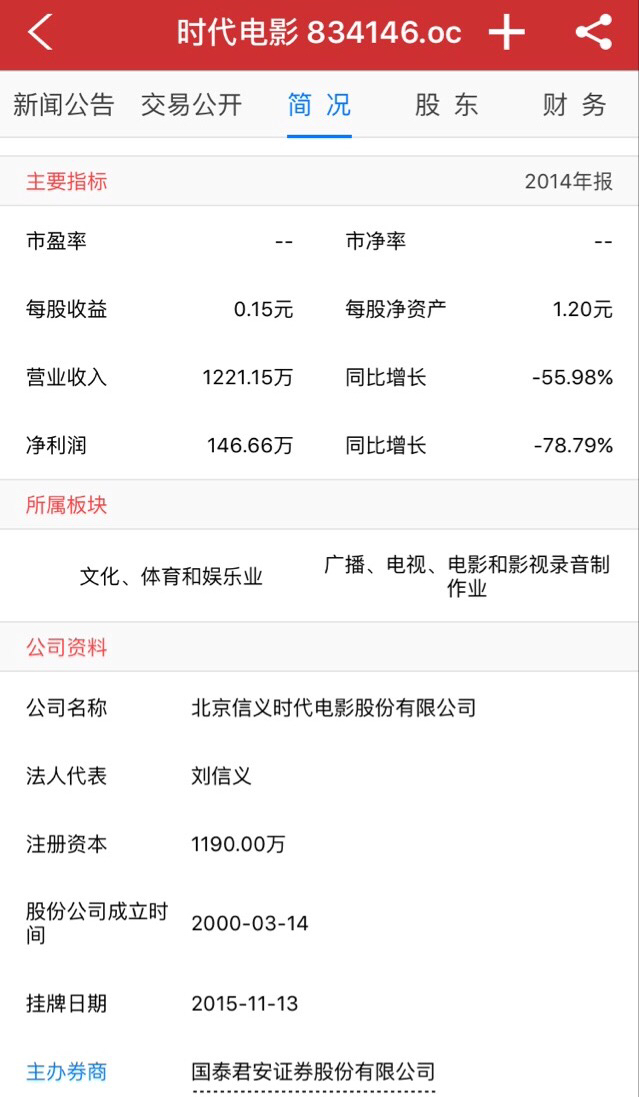Go back using the top-left arrow
Image resolution: width=639 pixels, height=1097 pixels.
point(40,33)
